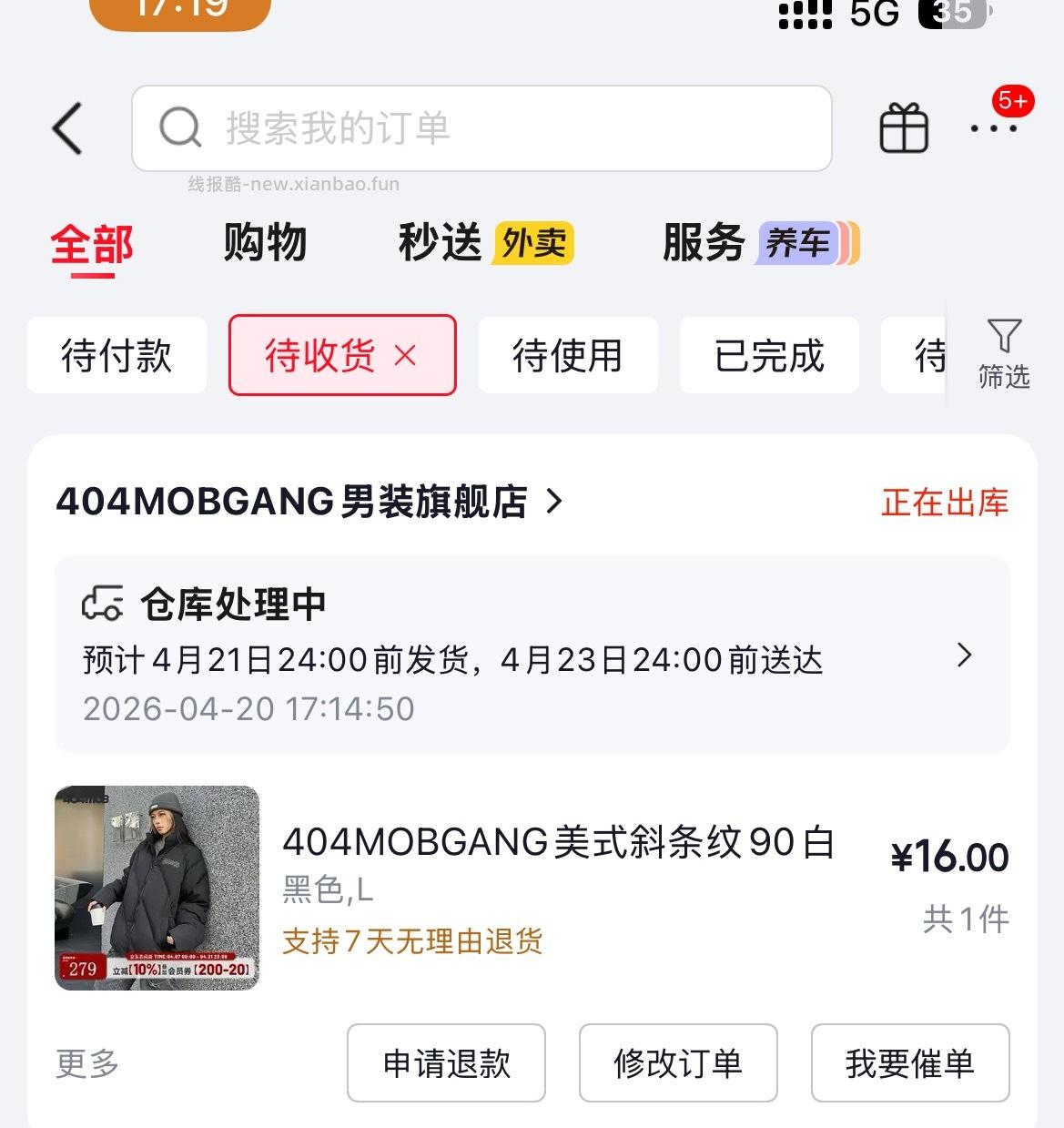The height and width of the screenshot is (1128, 1064).
Task: Deselect the 待收货 filter chip
Action: pos(404,356)
